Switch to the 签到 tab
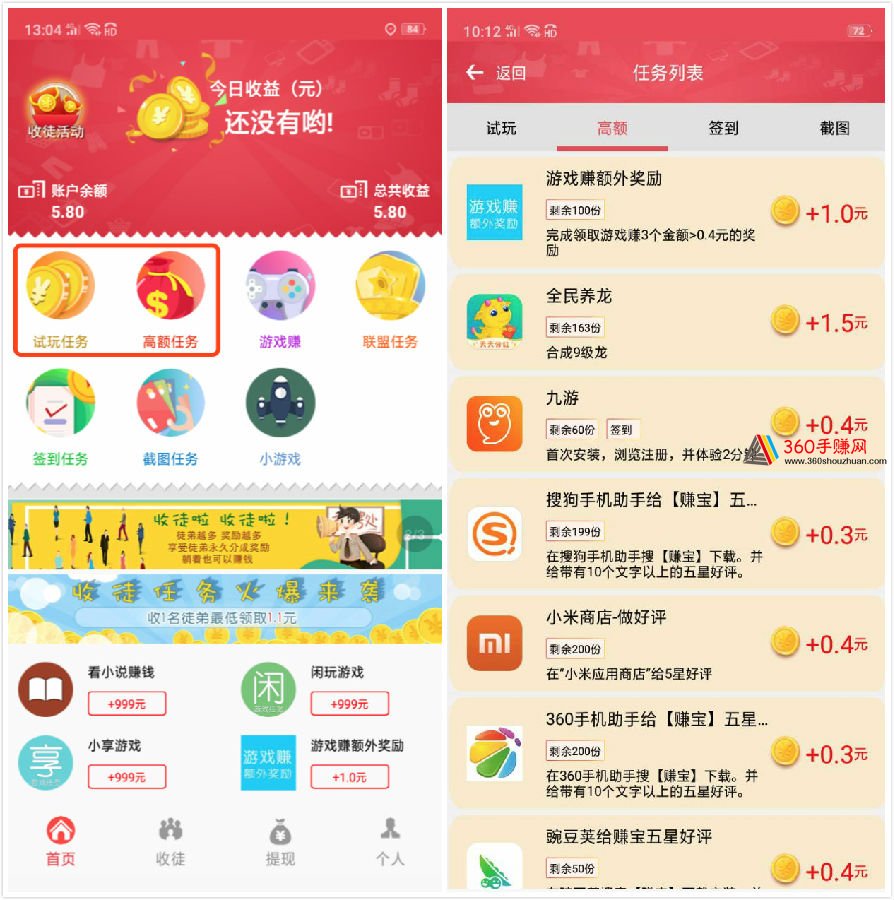Viewport: 894px width, 900px height. tap(723, 128)
